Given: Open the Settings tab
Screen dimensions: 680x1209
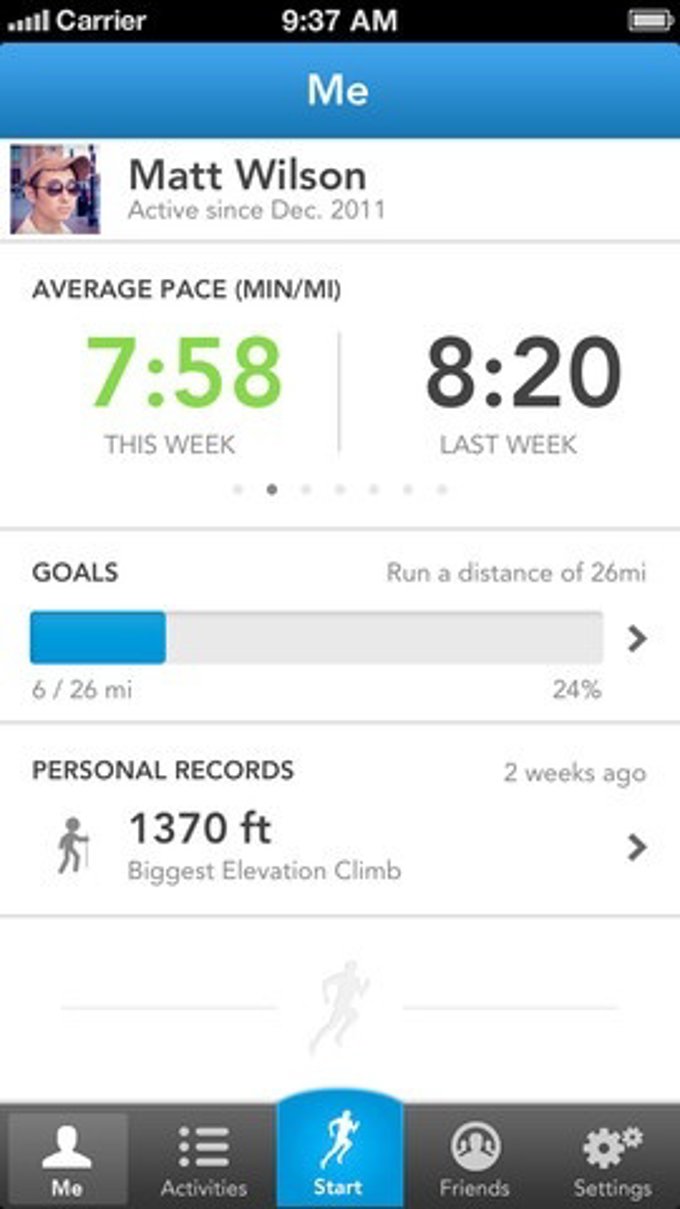Looking at the screenshot, I should [612, 1158].
